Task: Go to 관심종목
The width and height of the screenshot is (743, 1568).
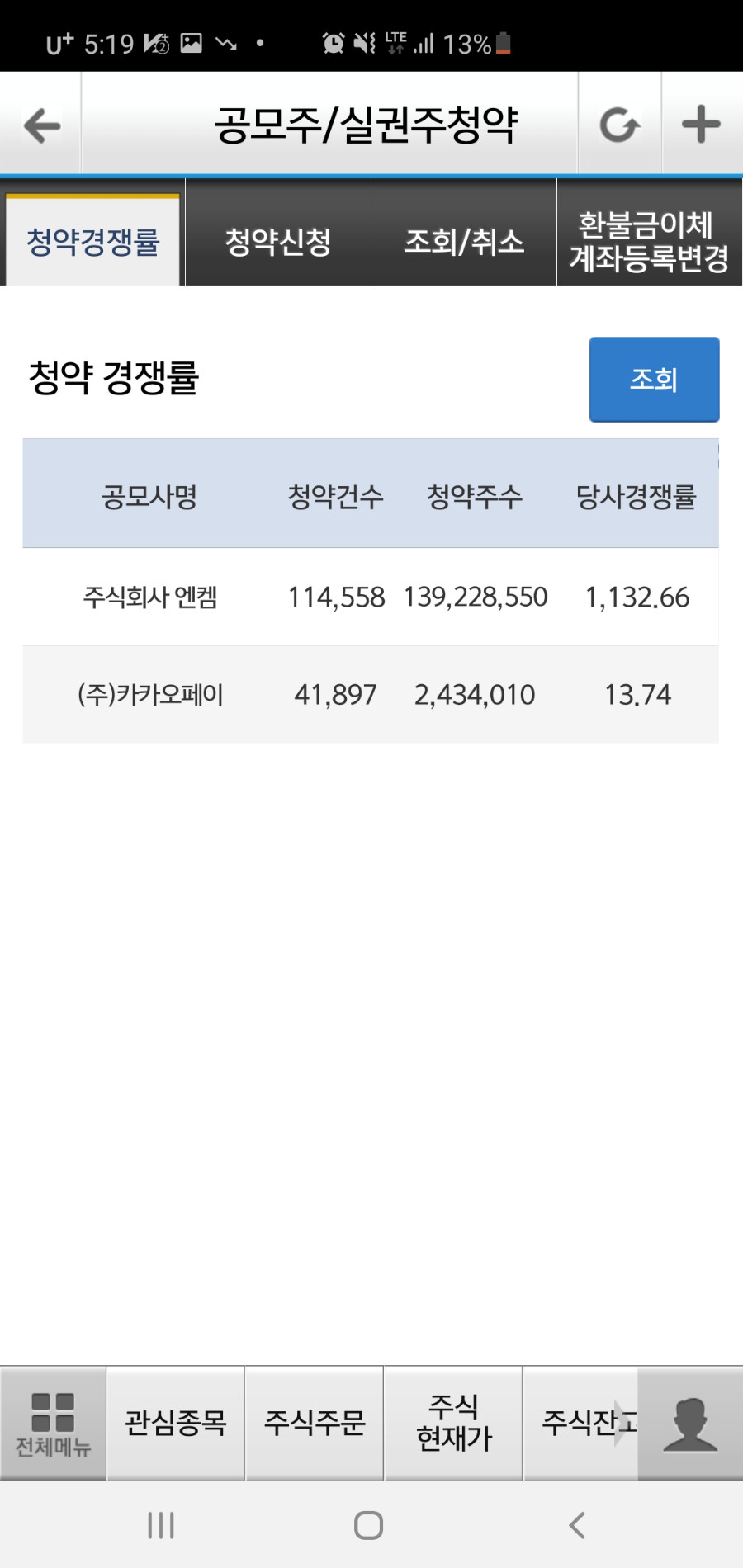Action: [175, 1424]
